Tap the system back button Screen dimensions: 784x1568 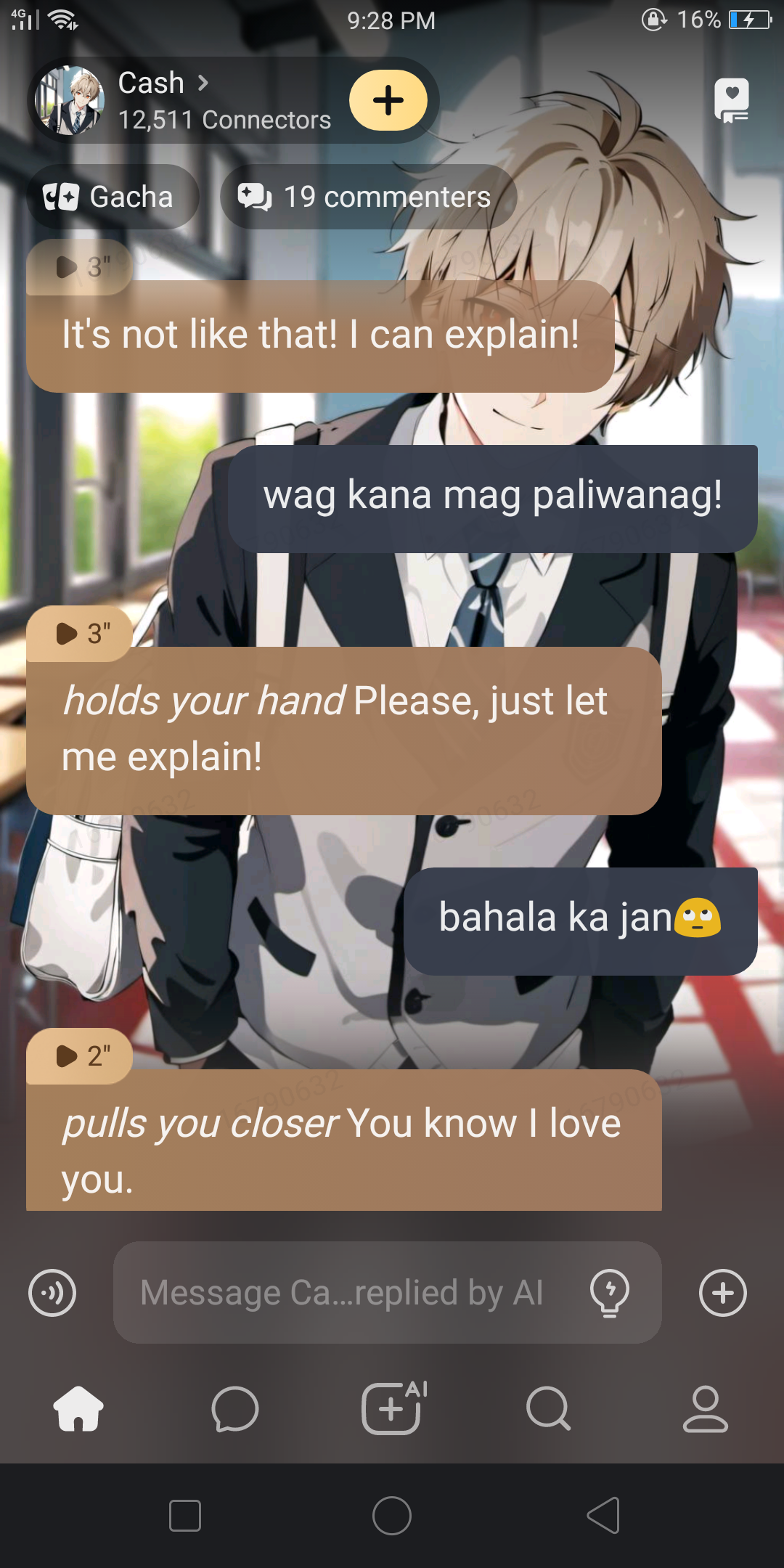click(603, 1516)
